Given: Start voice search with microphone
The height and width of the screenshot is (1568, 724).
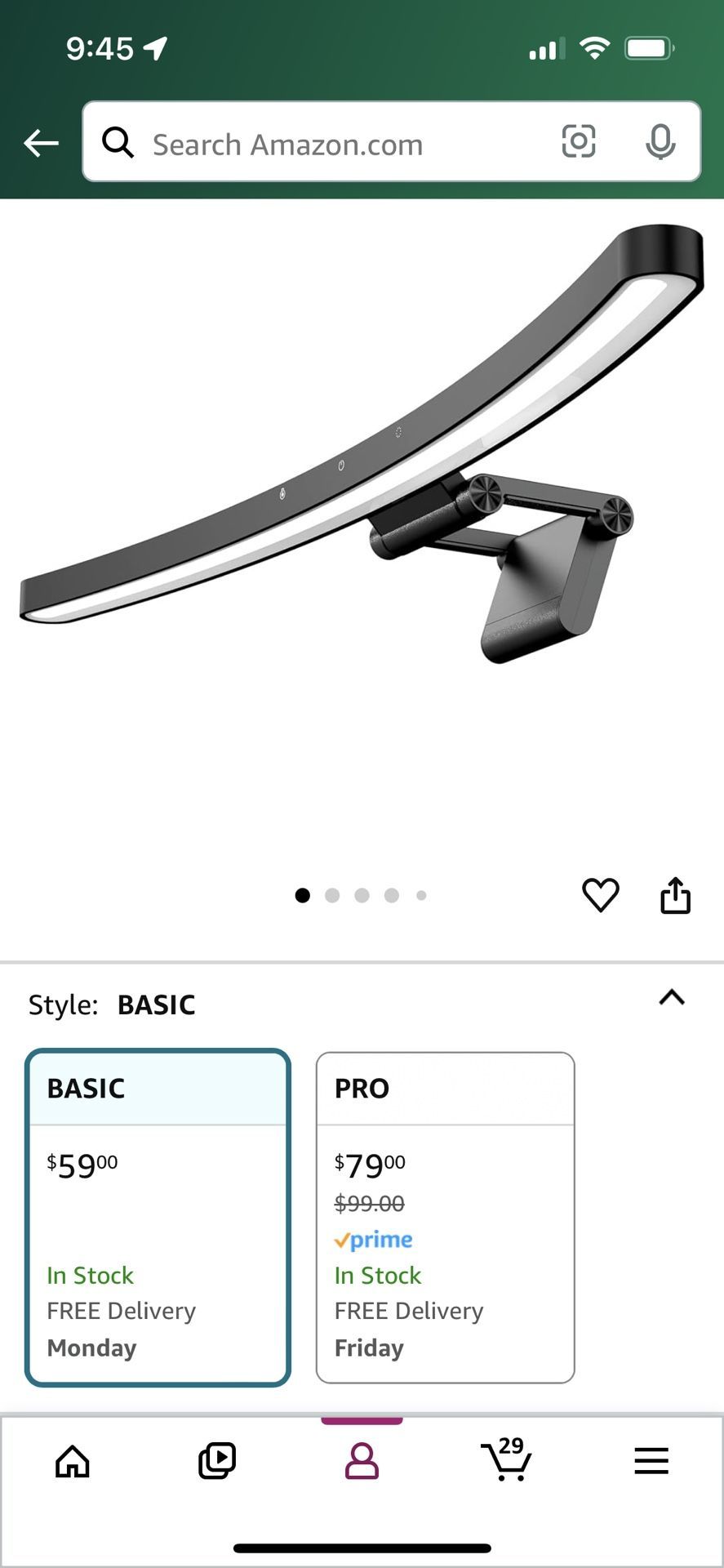Looking at the screenshot, I should click(660, 143).
